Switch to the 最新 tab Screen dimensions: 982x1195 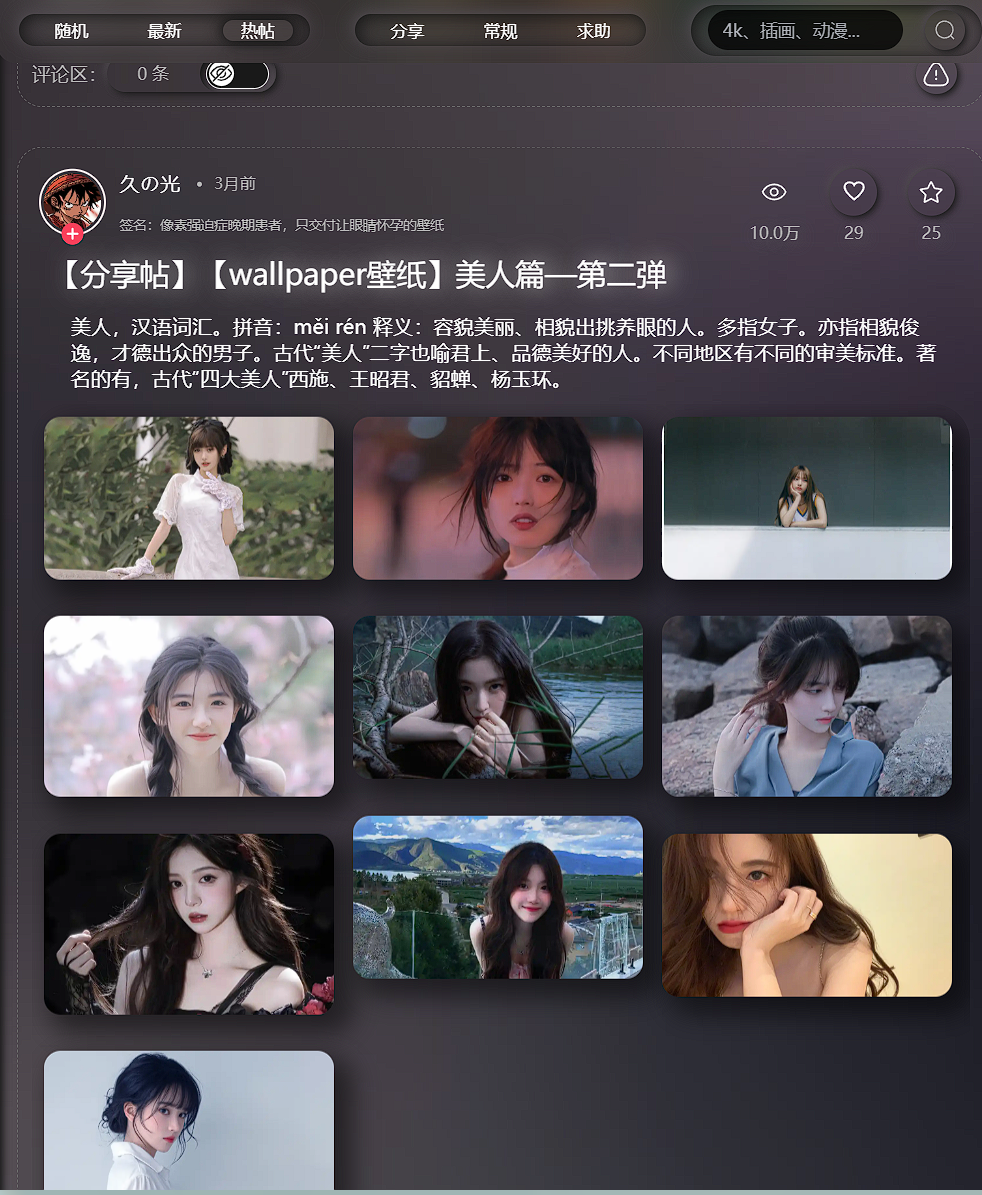click(164, 31)
